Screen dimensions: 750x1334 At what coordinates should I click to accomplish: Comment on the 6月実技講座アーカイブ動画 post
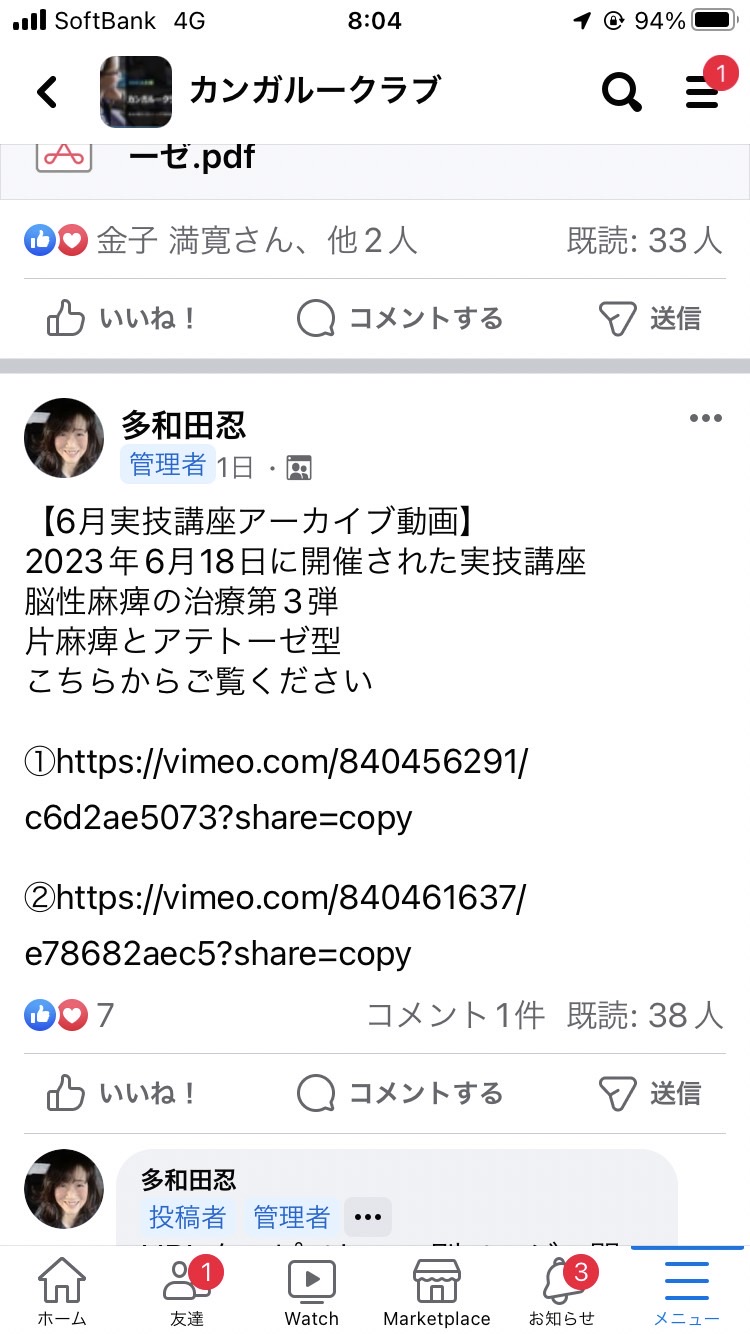pyautogui.click(x=400, y=1093)
